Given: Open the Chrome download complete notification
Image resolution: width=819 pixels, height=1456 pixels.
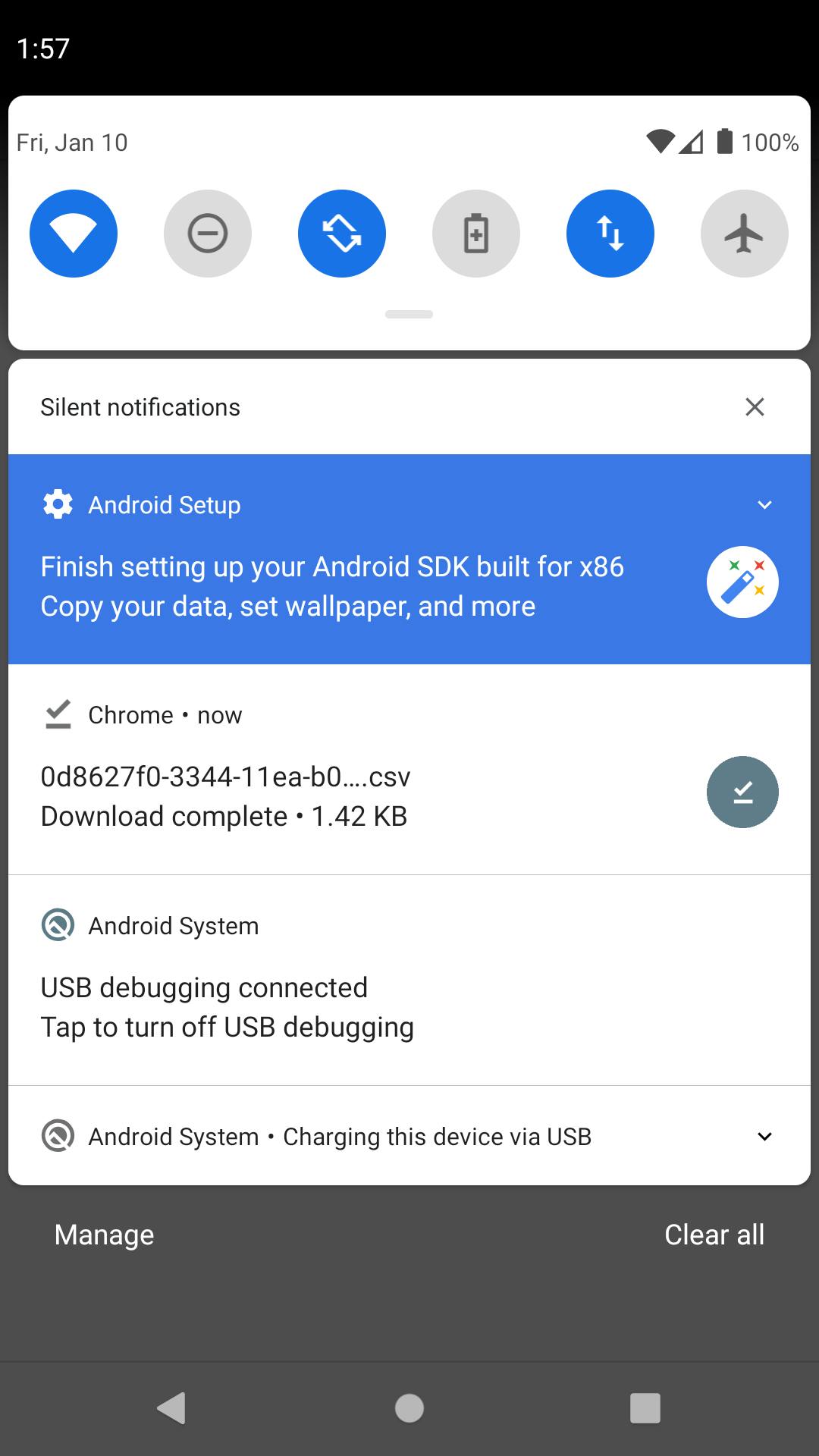Looking at the screenshot, I should tap(303, 796).
